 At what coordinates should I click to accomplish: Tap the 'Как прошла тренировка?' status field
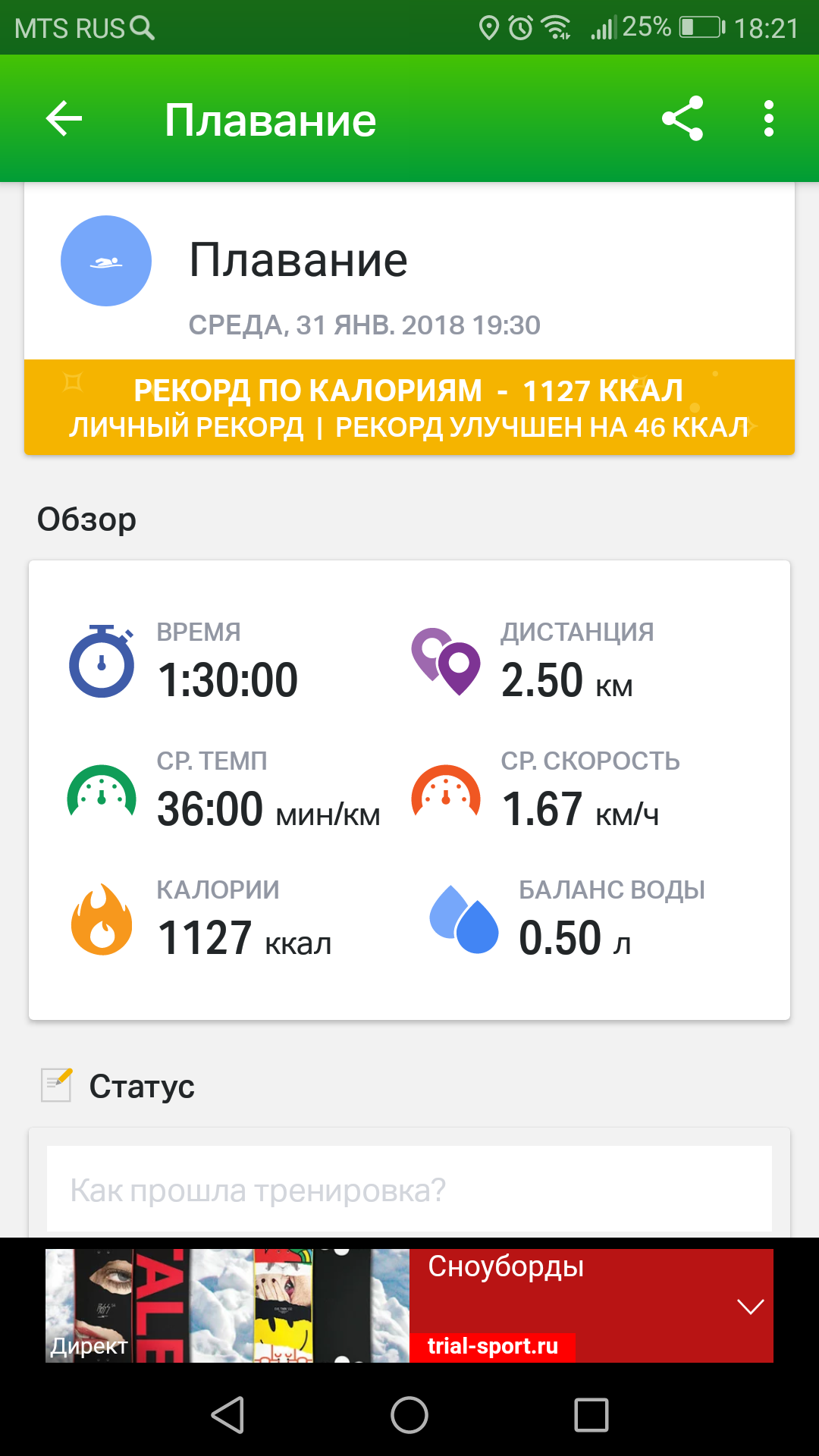tap(409, 1189)
